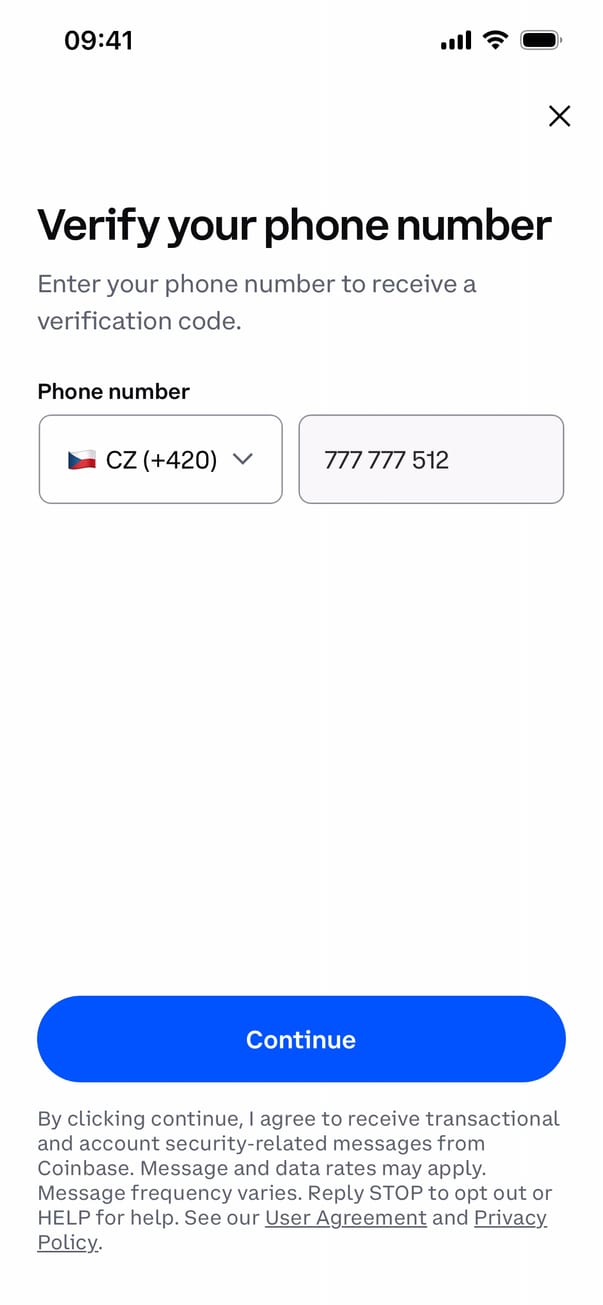Open the Privacy Policy link
This screenshot has height=1305, width=603.
click(x=510, y=1218)
